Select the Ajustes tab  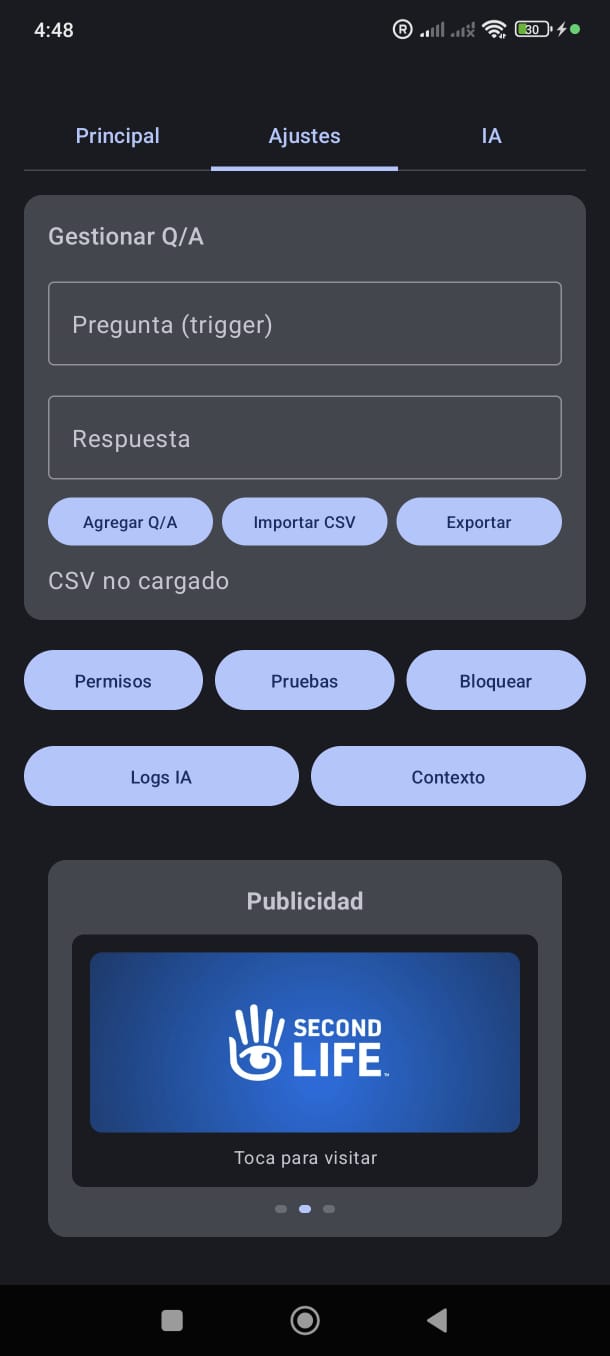pyautogui.click(x=304, y=136)
